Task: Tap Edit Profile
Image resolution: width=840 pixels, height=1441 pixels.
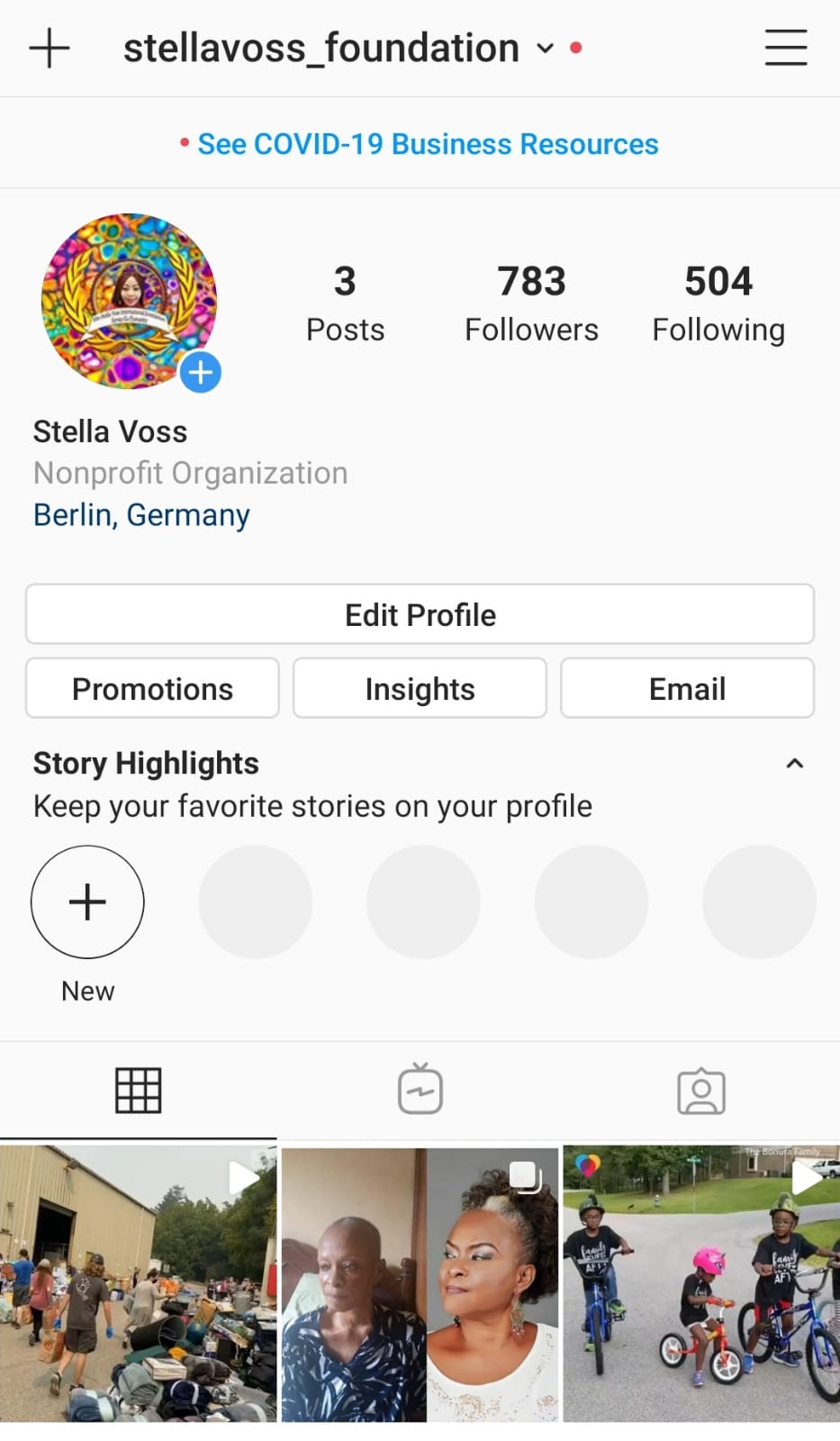Action: coord(420,614)
